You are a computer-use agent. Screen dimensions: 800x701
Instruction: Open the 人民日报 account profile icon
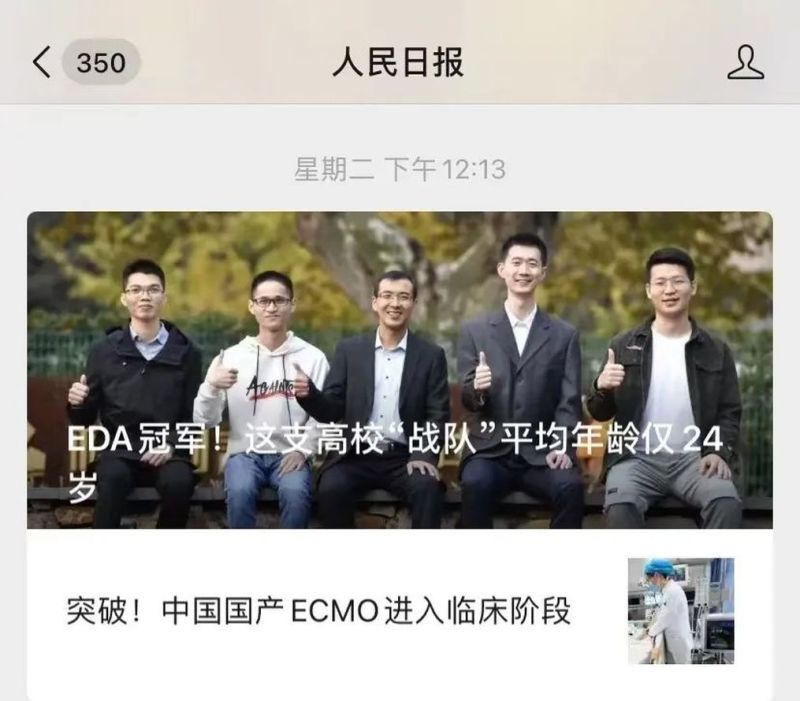[x=744, y=63]
